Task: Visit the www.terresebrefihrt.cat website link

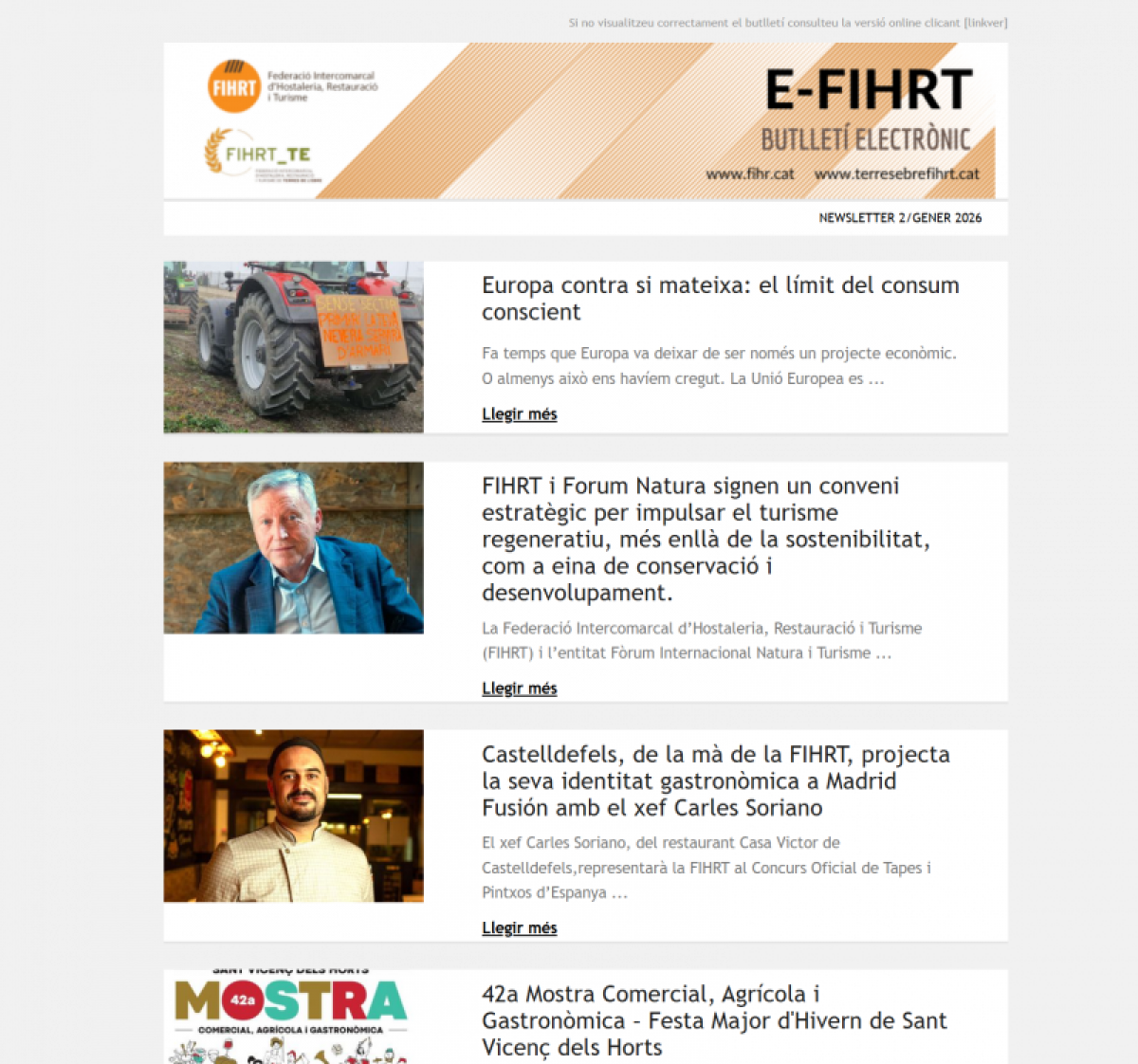Action: (896, 174)
